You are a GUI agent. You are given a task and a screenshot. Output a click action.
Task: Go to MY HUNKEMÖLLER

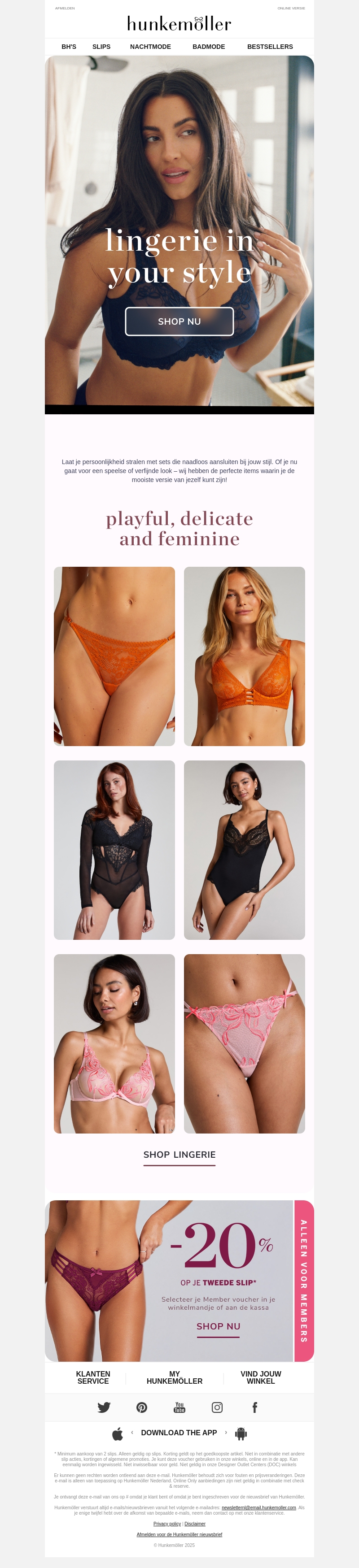(x=174, y=1377)
